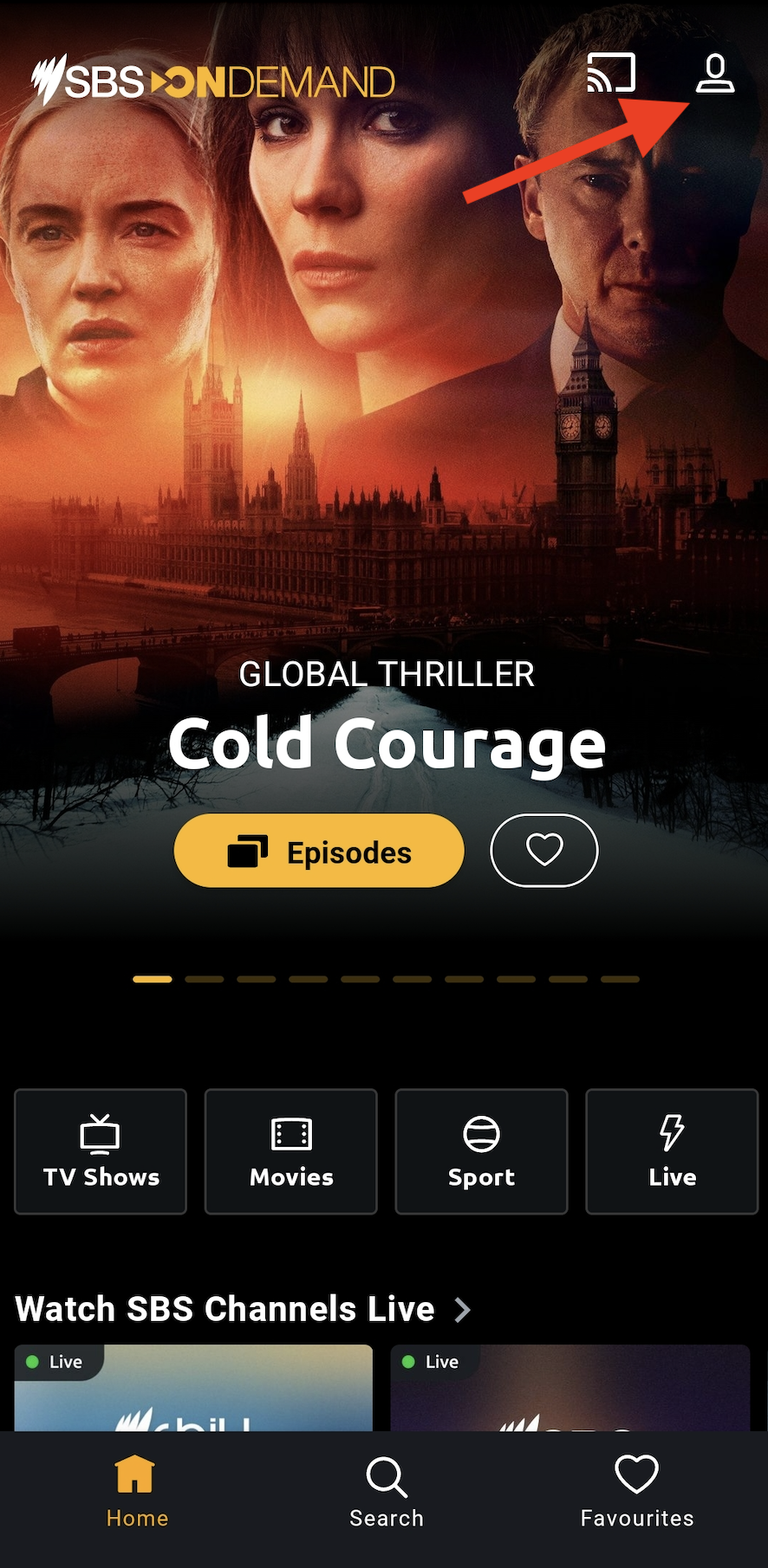Tap the cast to device icon
Image resolution: width=768 pixels, height=1568 pixels.
[611, 74]
